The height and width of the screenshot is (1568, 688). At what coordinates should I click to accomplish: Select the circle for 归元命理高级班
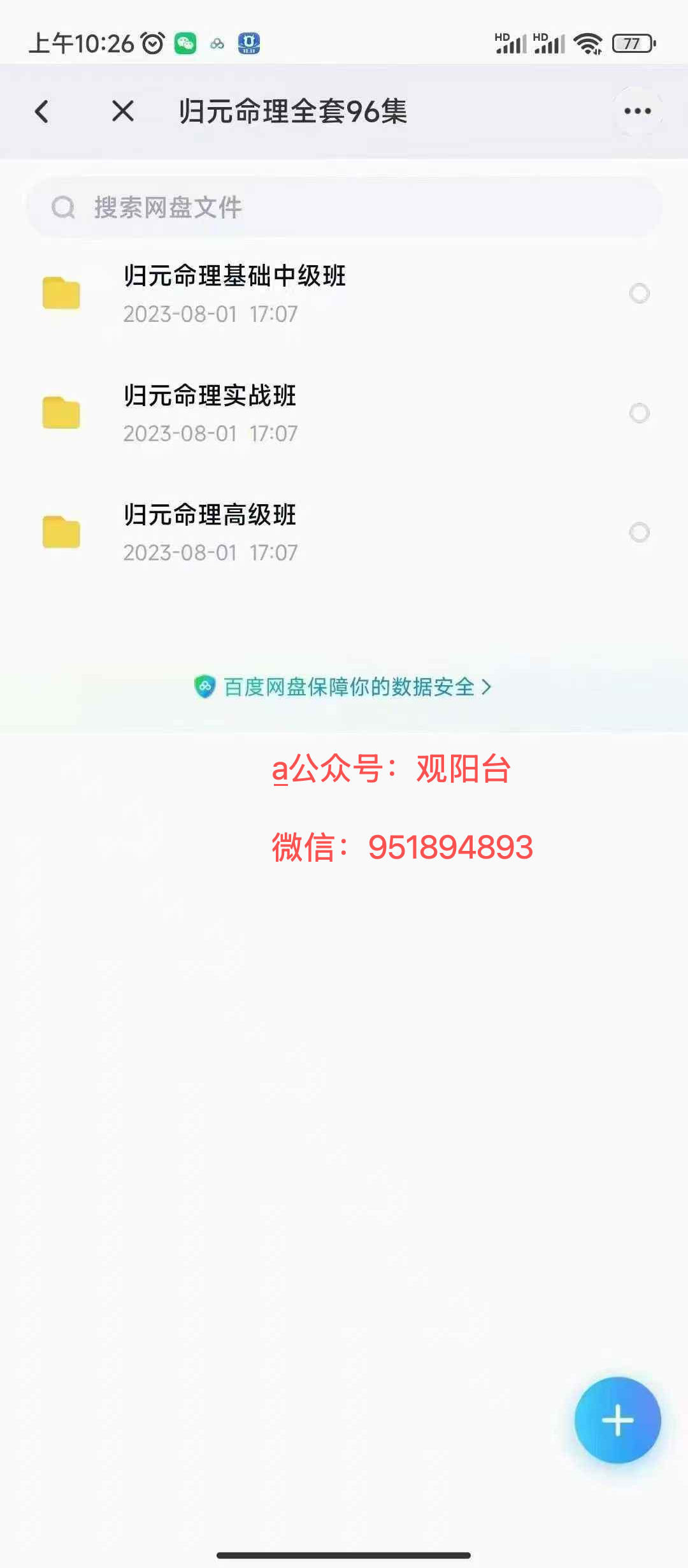tap(639, 532)
